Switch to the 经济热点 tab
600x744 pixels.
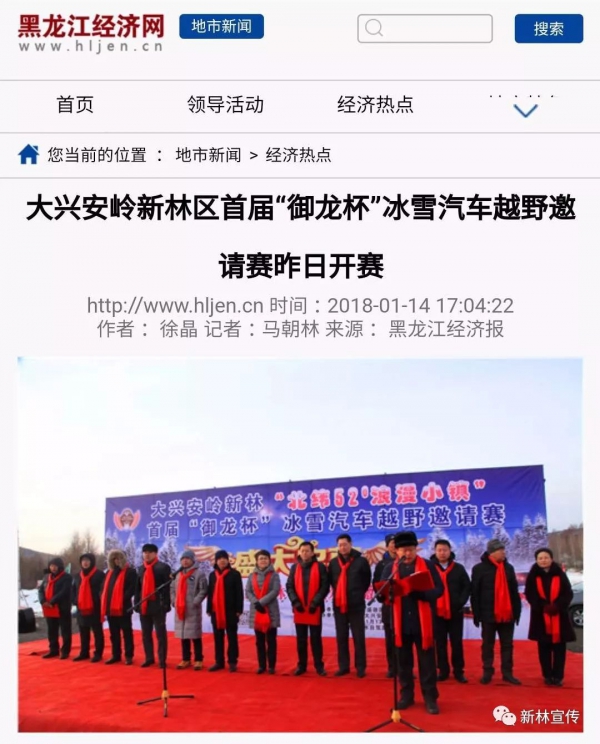click(375, 104)
